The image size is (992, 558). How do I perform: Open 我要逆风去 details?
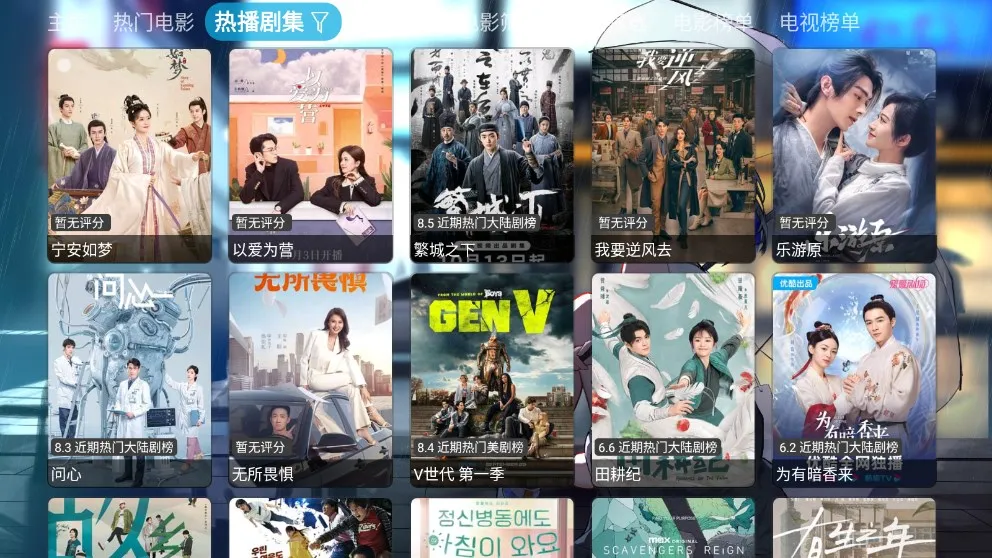[x=673, y=155]
